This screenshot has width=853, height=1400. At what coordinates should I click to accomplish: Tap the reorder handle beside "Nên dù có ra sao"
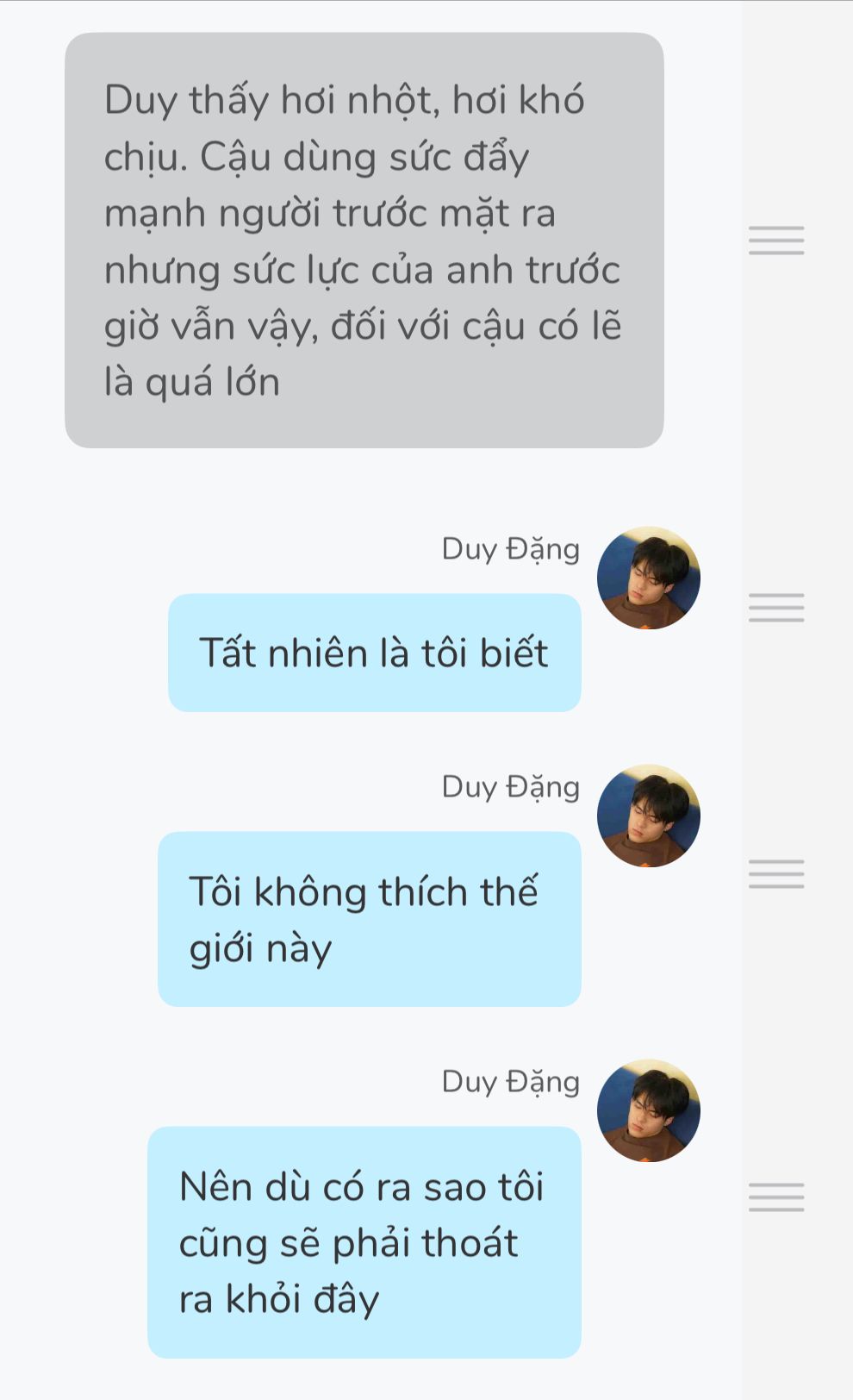tap(776, 1197)
